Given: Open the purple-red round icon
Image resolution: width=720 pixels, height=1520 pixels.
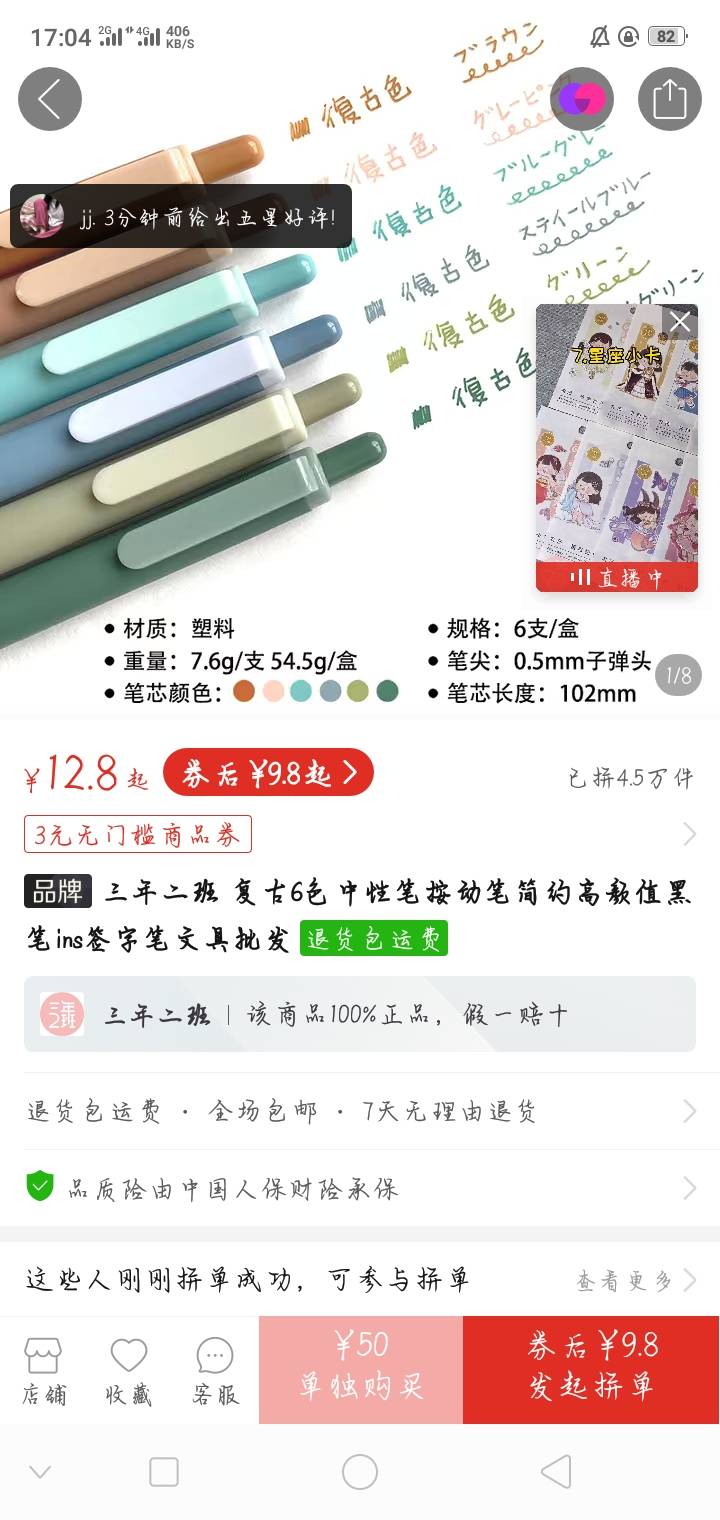Looking at the screenshot, I should click(581, 99).
